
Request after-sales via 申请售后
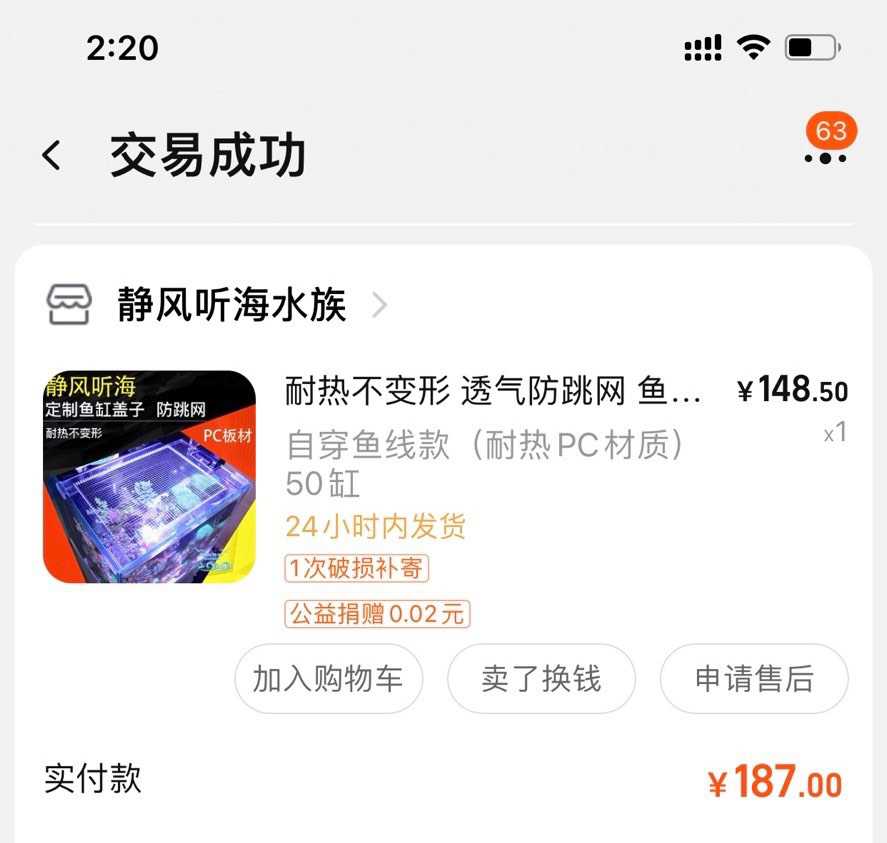pos(754,679)
